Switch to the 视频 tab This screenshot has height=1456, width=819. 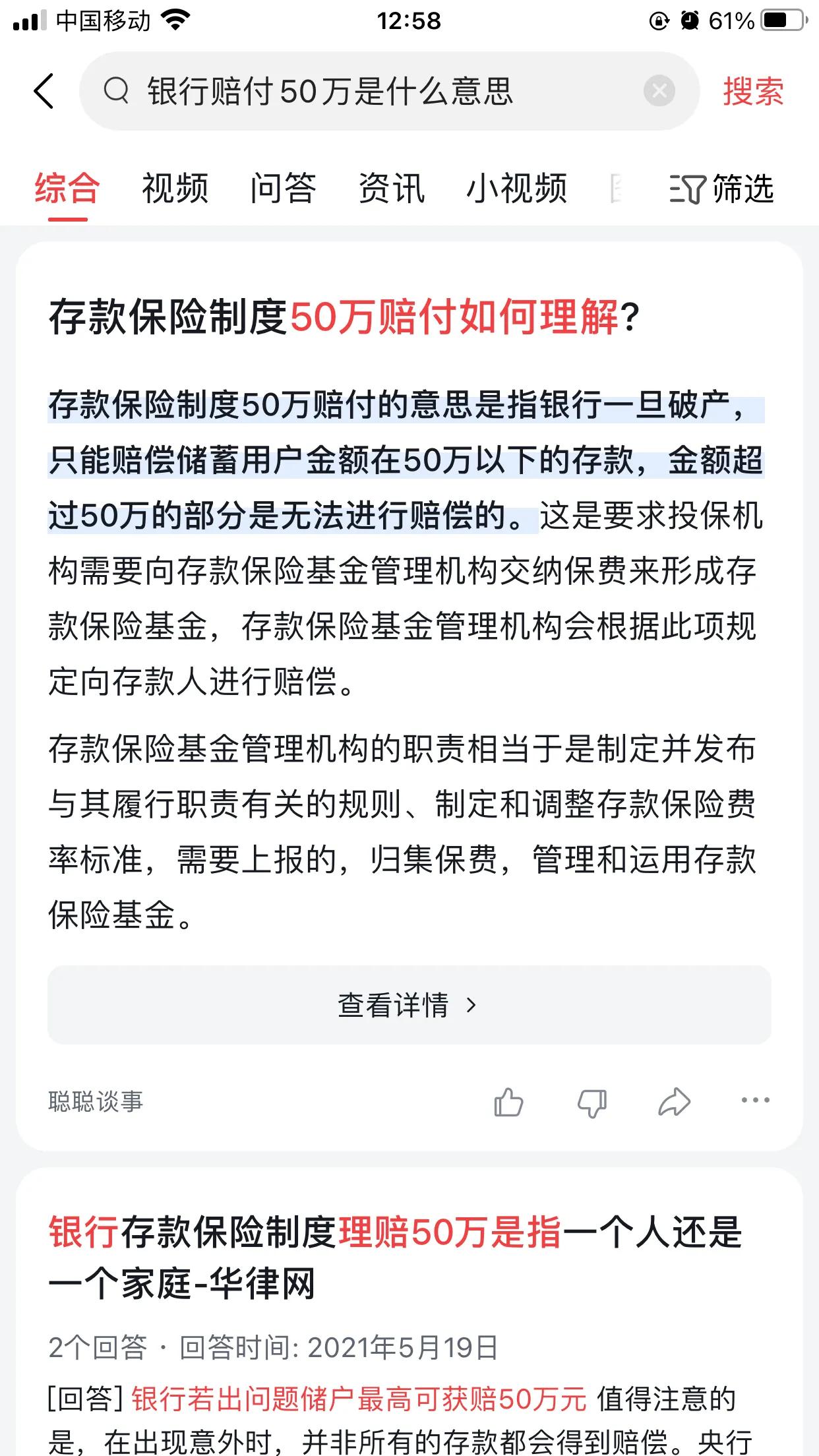[173, 188]
